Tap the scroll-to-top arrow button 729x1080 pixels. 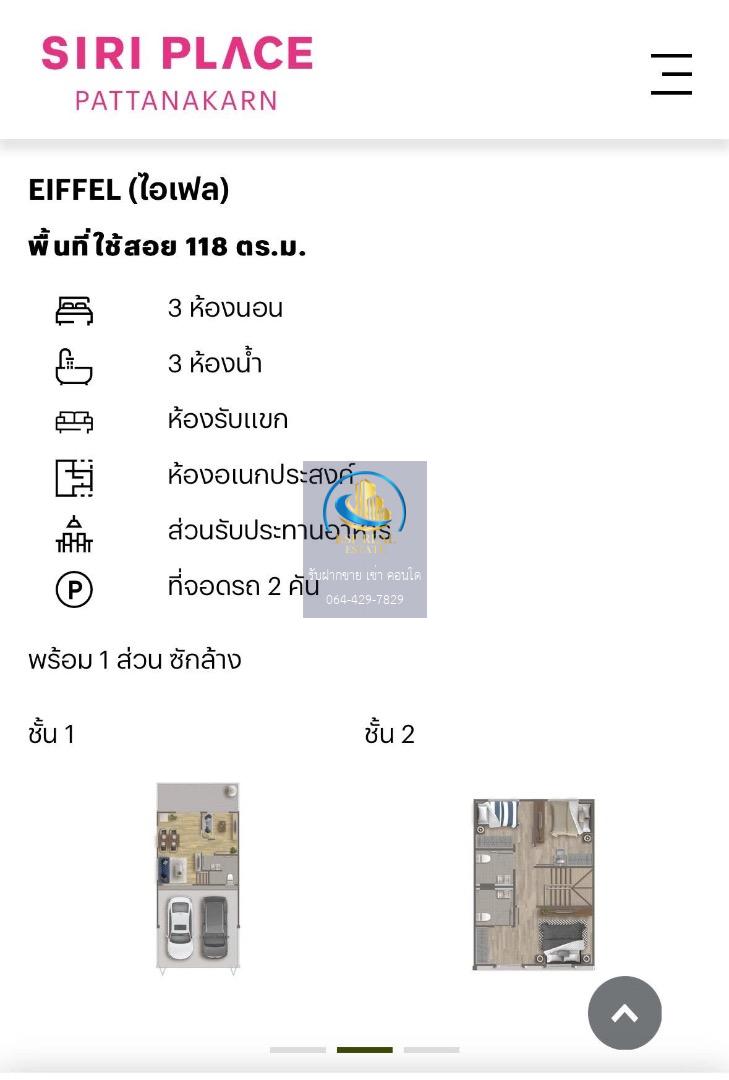[624, 1012]
